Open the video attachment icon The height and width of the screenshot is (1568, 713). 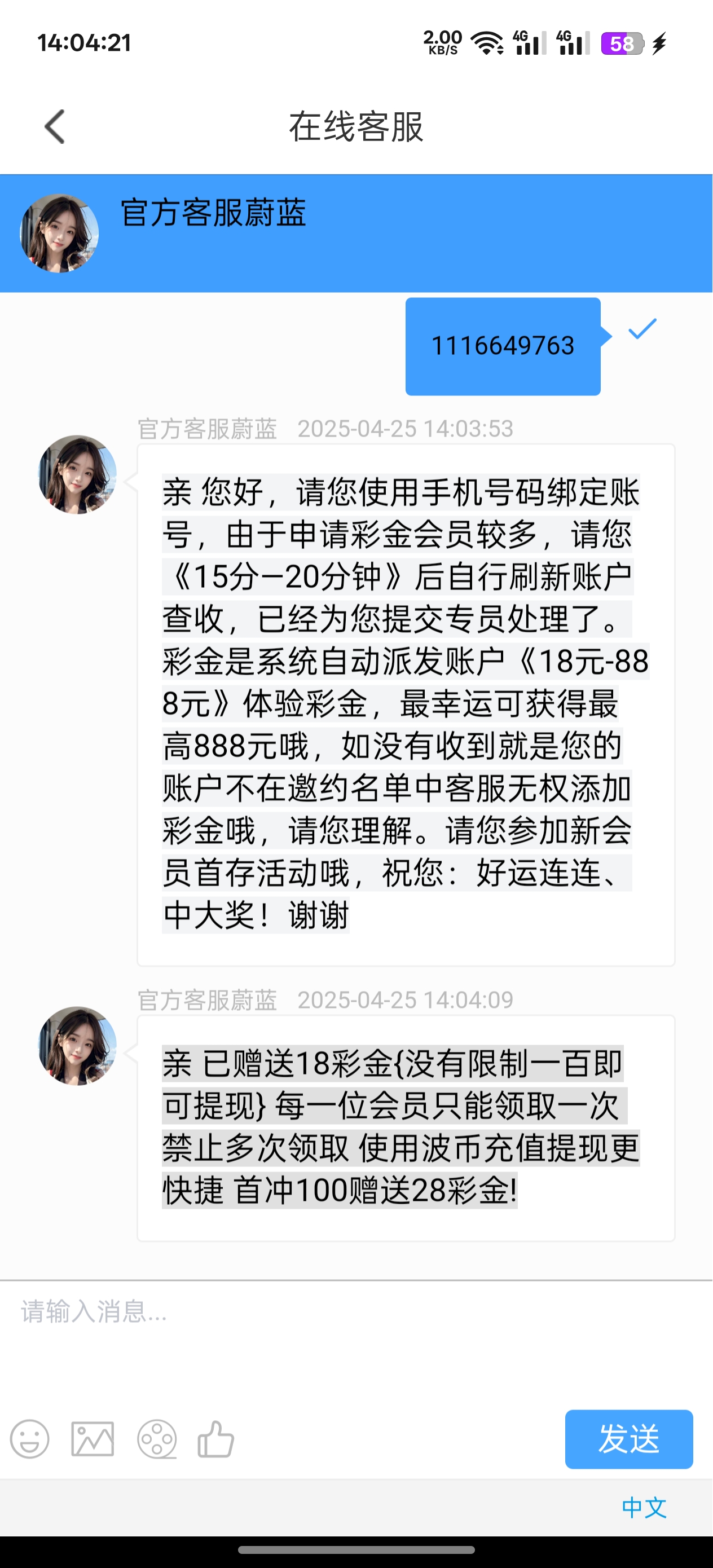156,1439
